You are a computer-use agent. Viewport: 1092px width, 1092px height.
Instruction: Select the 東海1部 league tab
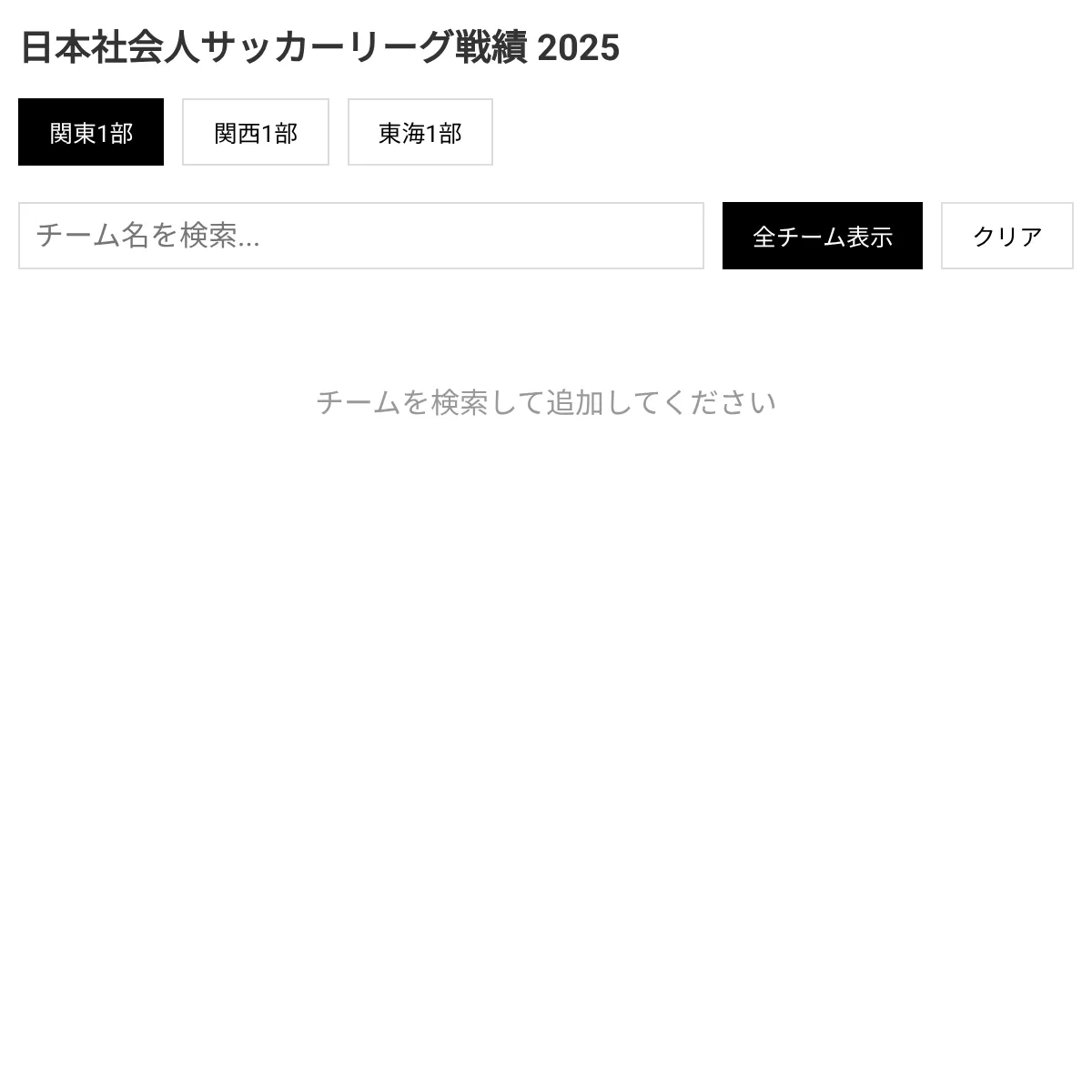(420, 132)
